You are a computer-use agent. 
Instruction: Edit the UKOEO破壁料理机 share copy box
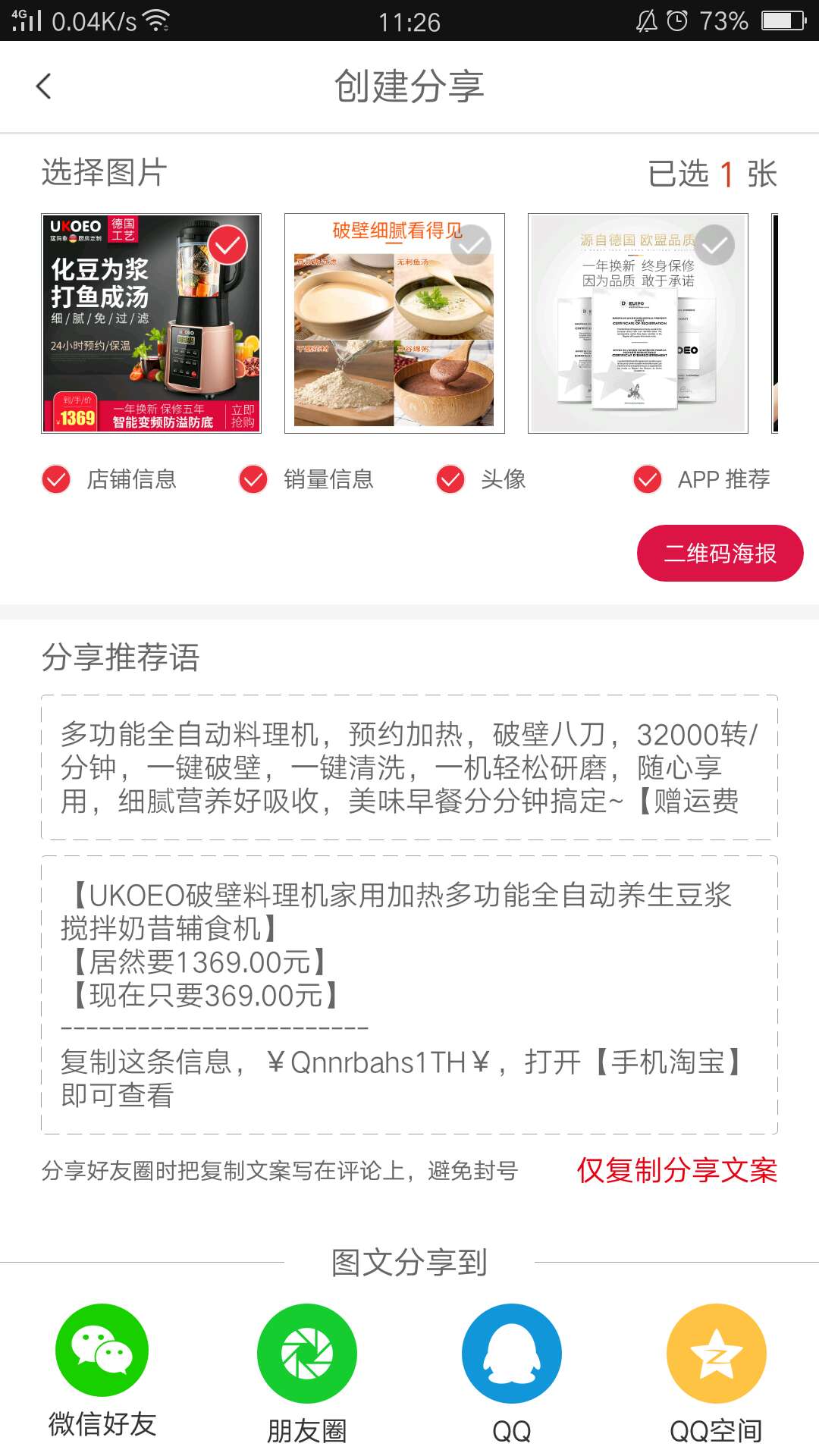(409, 995)
